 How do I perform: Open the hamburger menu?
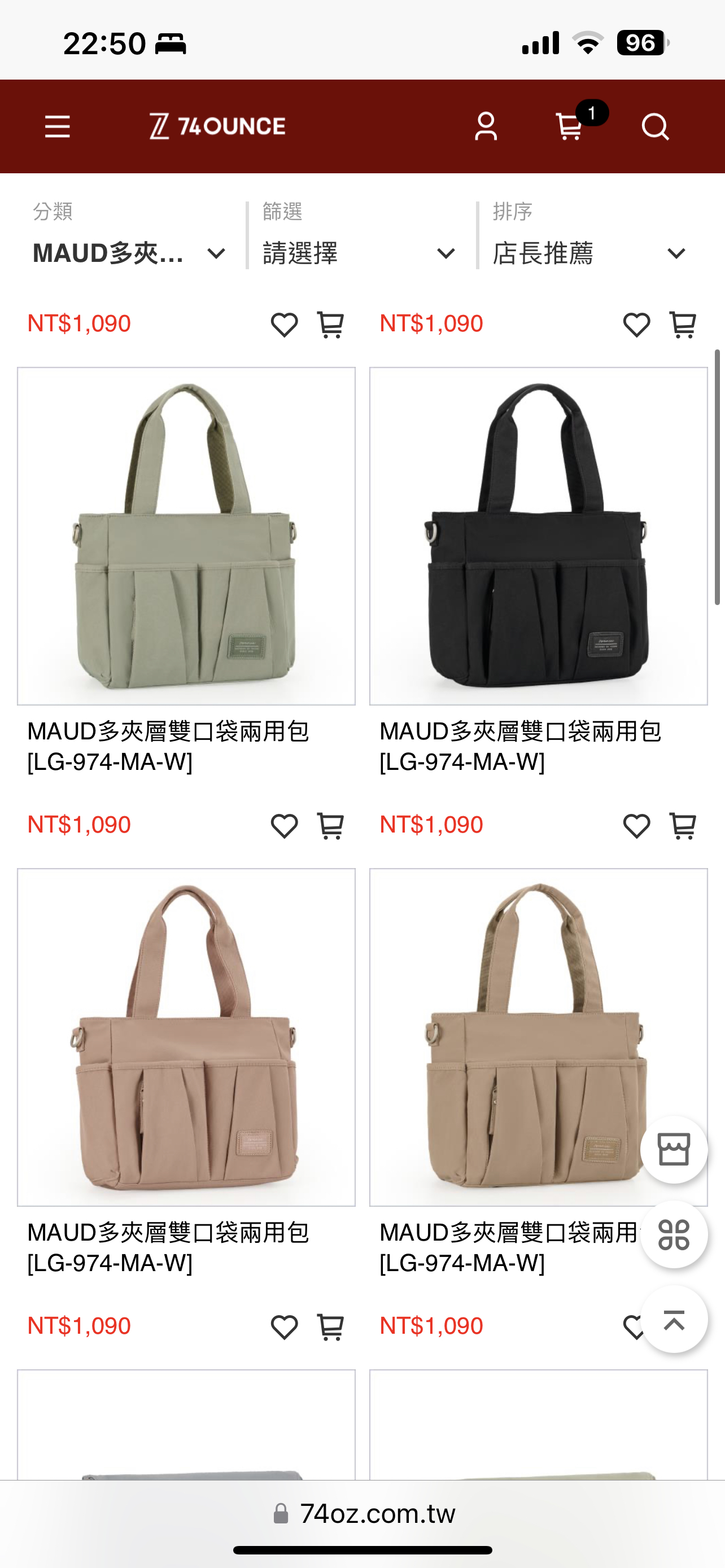tap(57, 126)
